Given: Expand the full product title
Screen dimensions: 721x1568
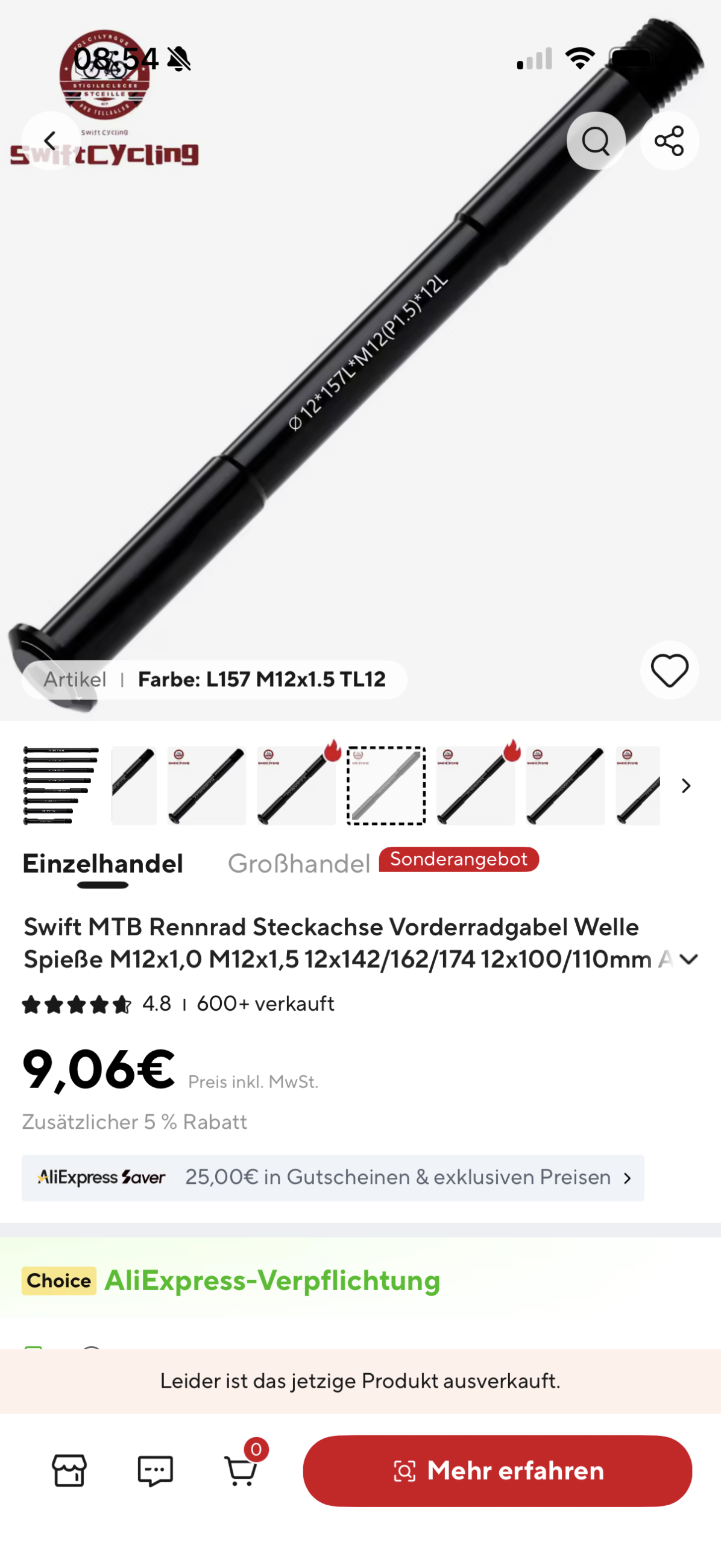Looking at the screenshot, I should [x=688, y=959].
